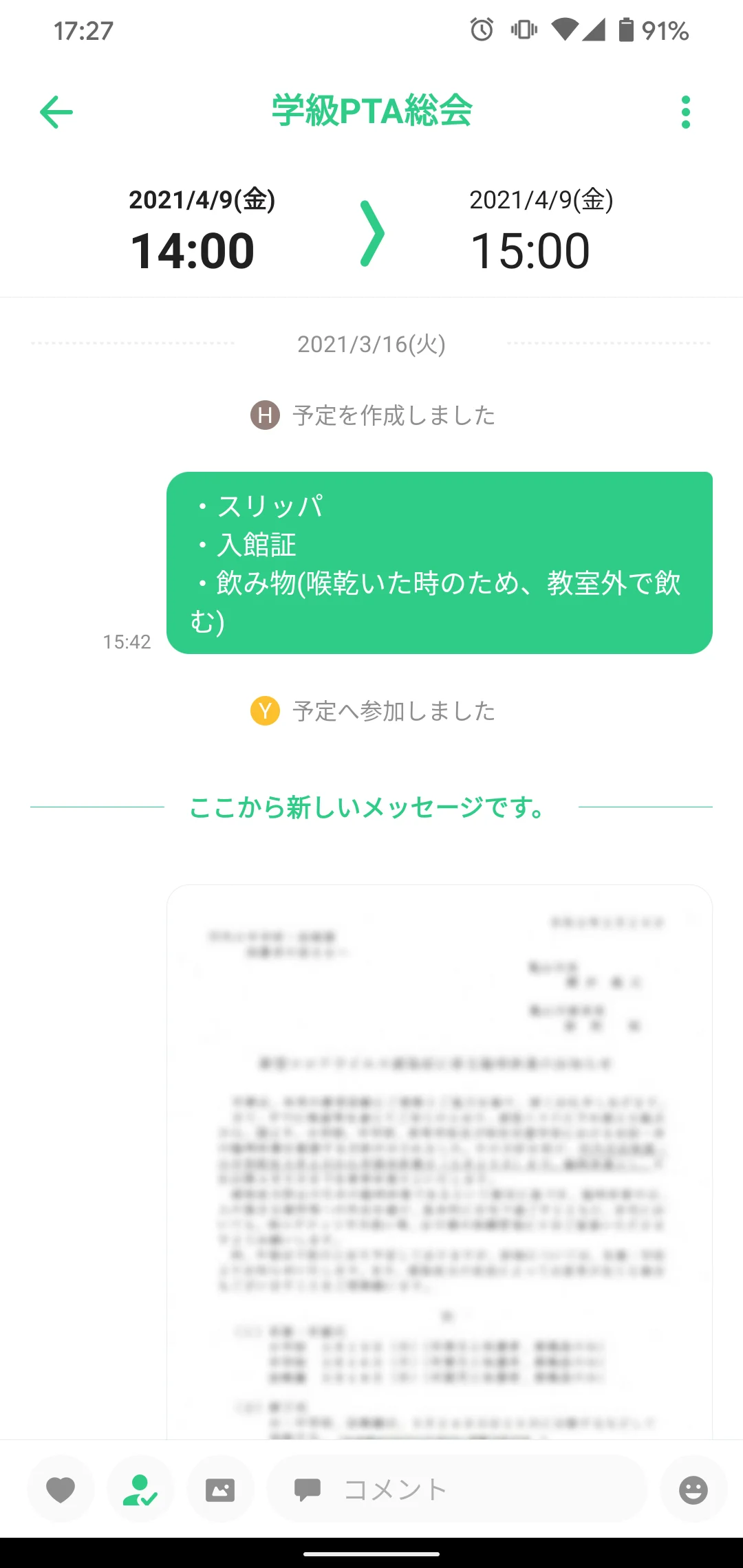Open the blurred document image
This screenshot has height=1568, width=743.
pos(439,1161)
